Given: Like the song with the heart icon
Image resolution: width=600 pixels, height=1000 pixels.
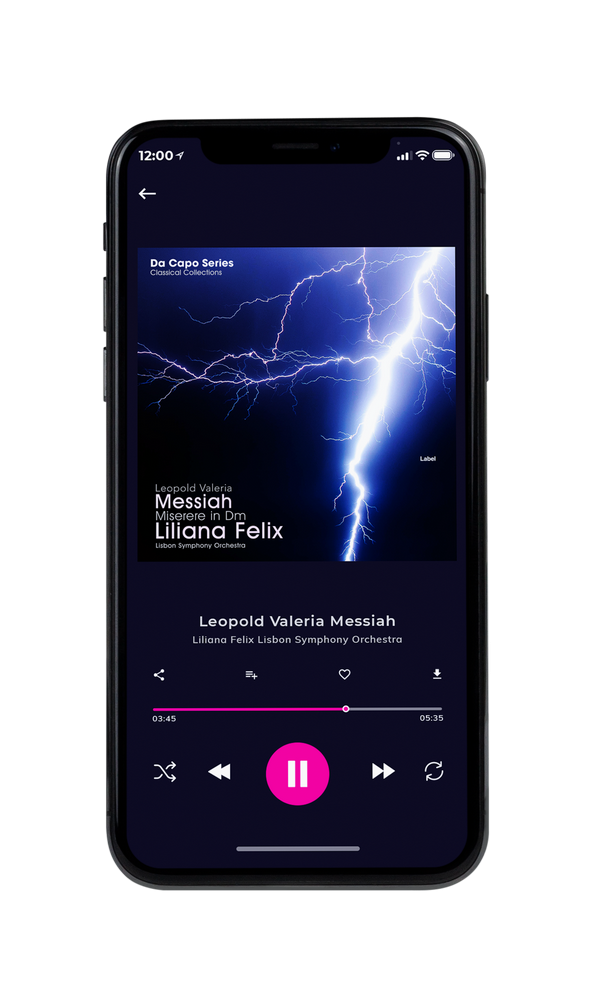Looking at the screenshot, I should click(344, 674).
